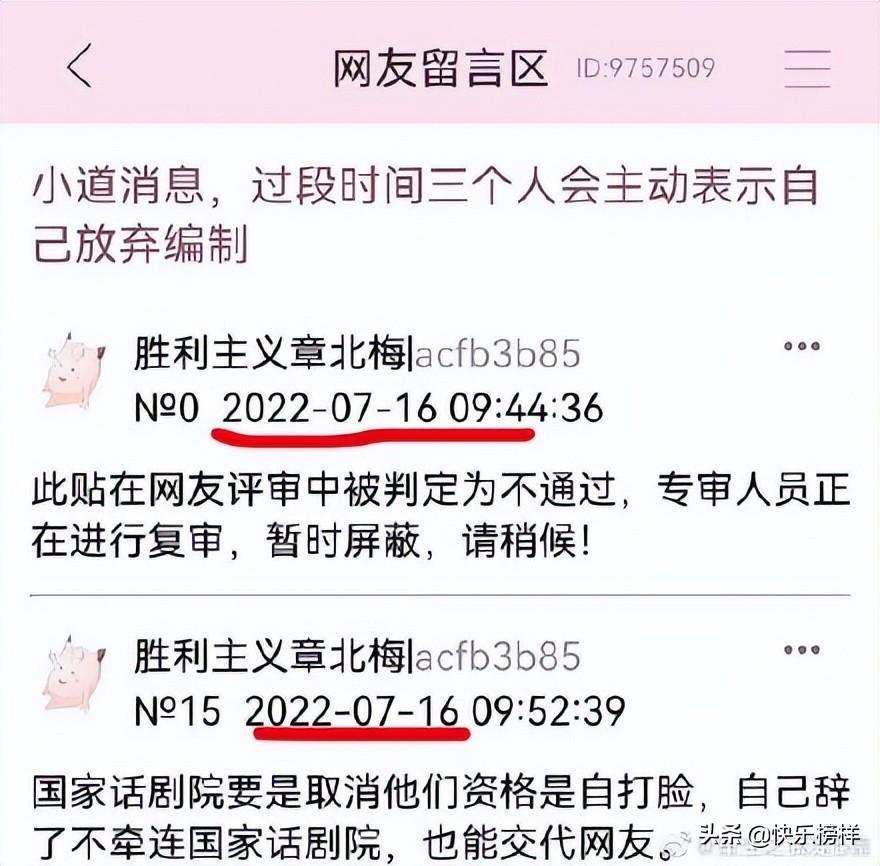This screenshot has width=880, height=866.
Task: Open the poster's avatar on post №15
Action: (x=73, y=675)
